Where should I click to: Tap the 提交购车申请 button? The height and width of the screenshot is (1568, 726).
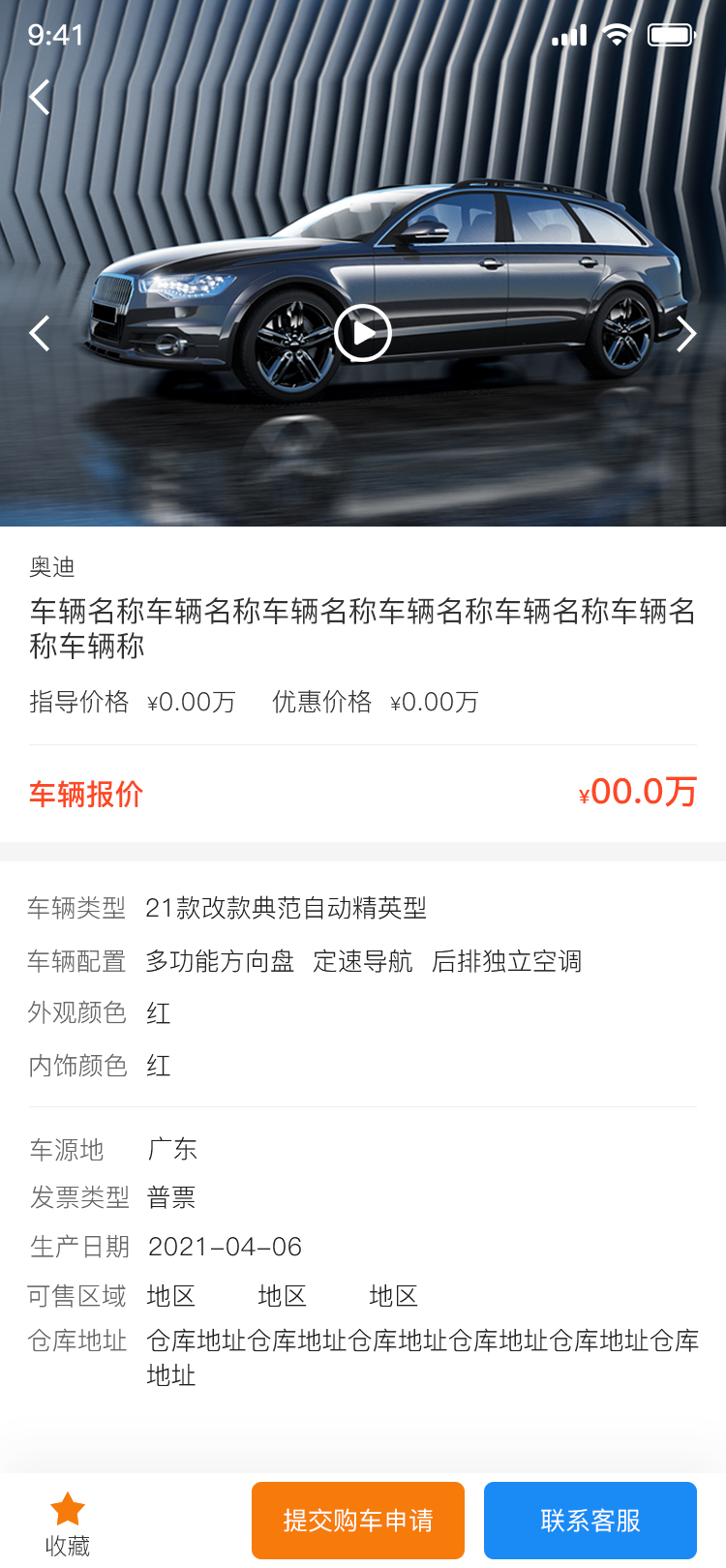pyautogui.click(x=358, y=1520)
